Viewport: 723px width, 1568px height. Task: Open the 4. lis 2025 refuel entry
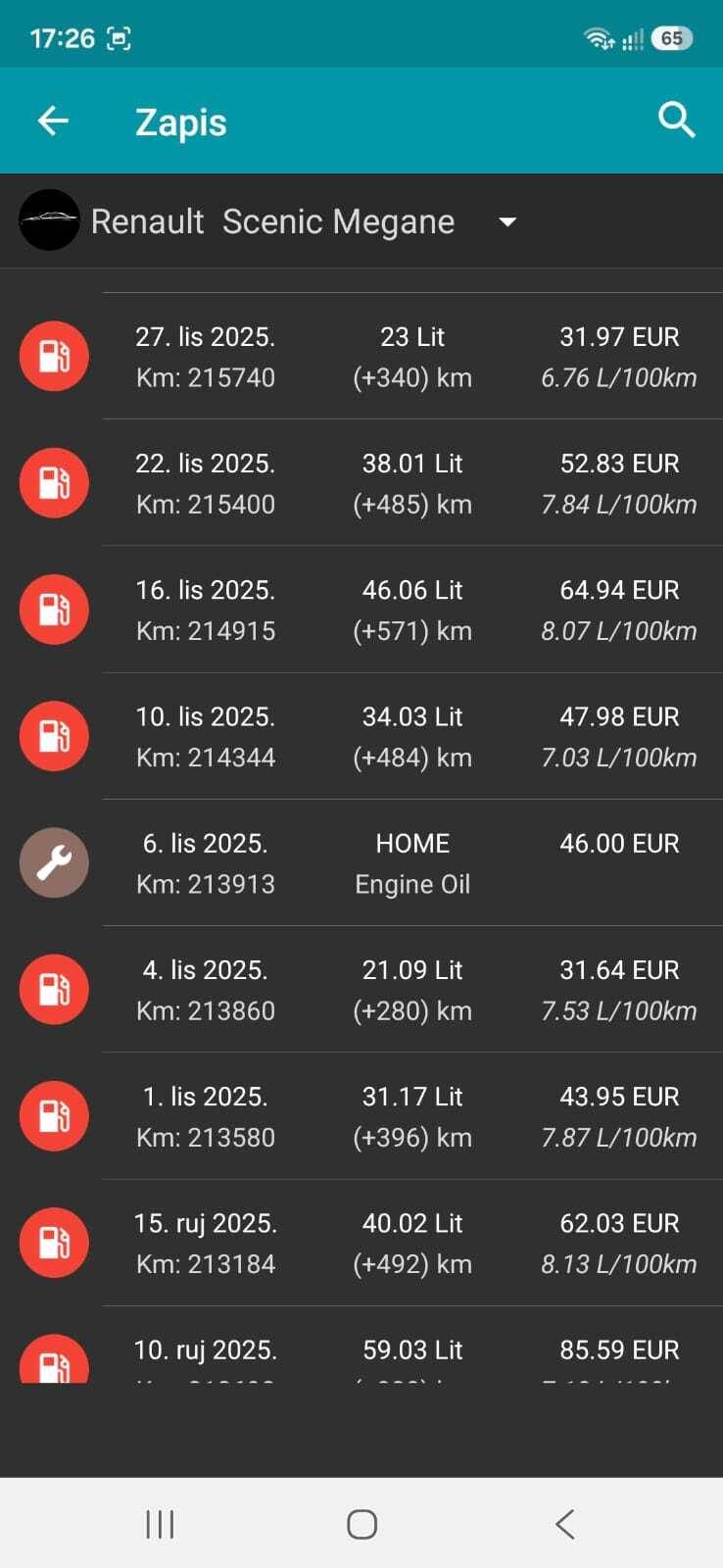(x=361, y=989)
